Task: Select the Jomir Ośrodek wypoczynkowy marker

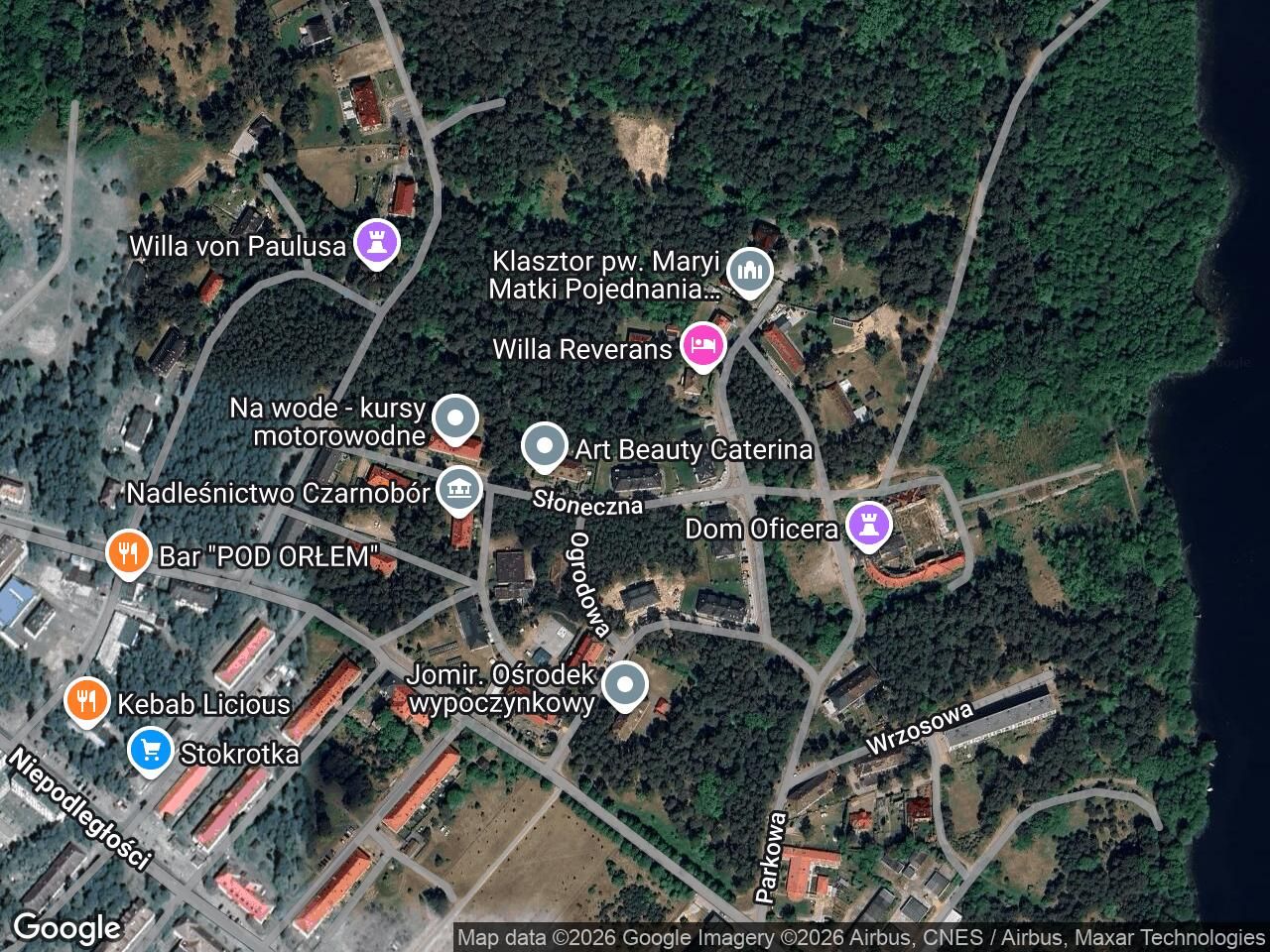Action: (624, 685)
